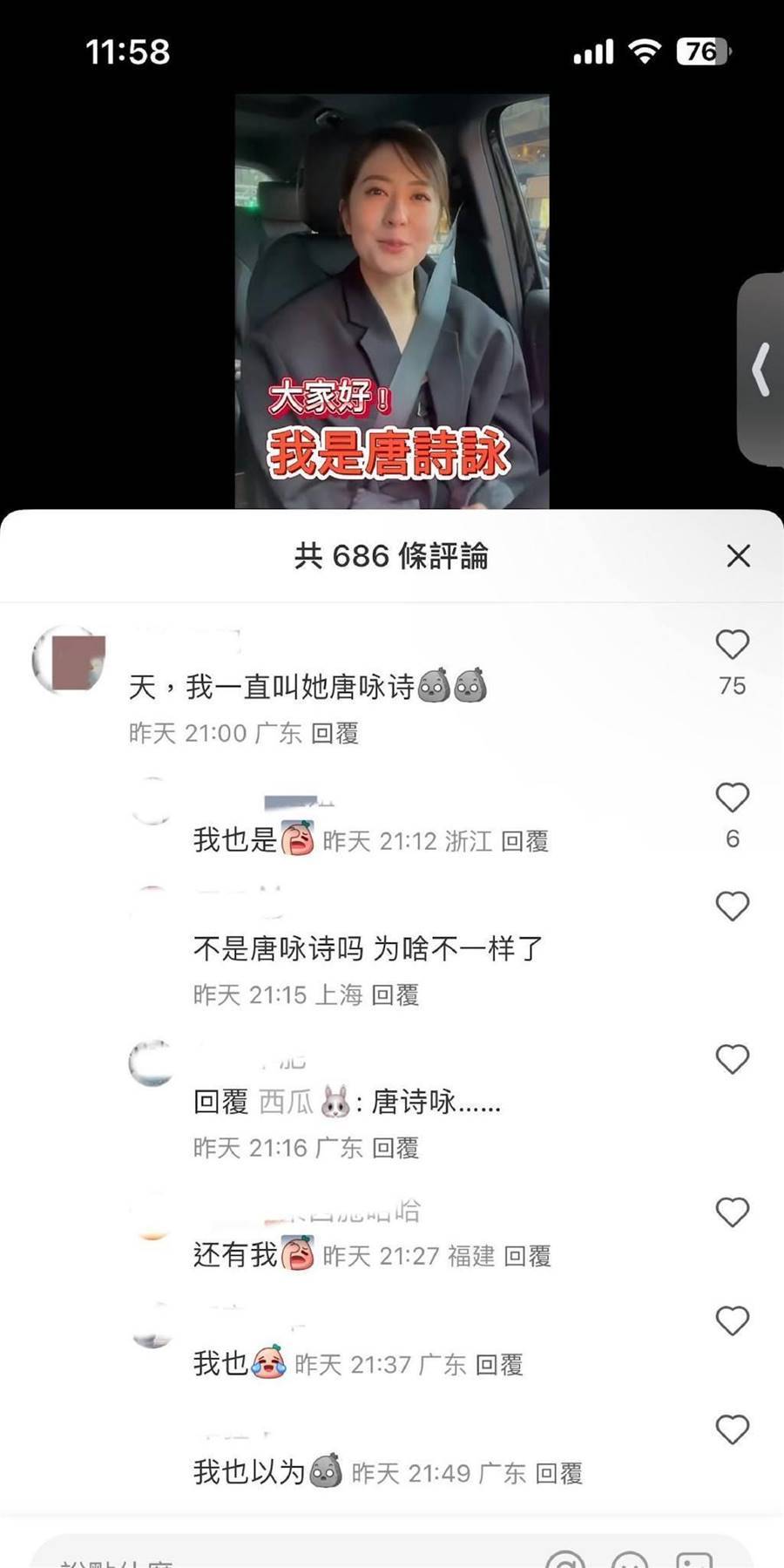Like the 21:12 浙江 reply
The image size is (784, 1568).
click(x=732, y=798)
